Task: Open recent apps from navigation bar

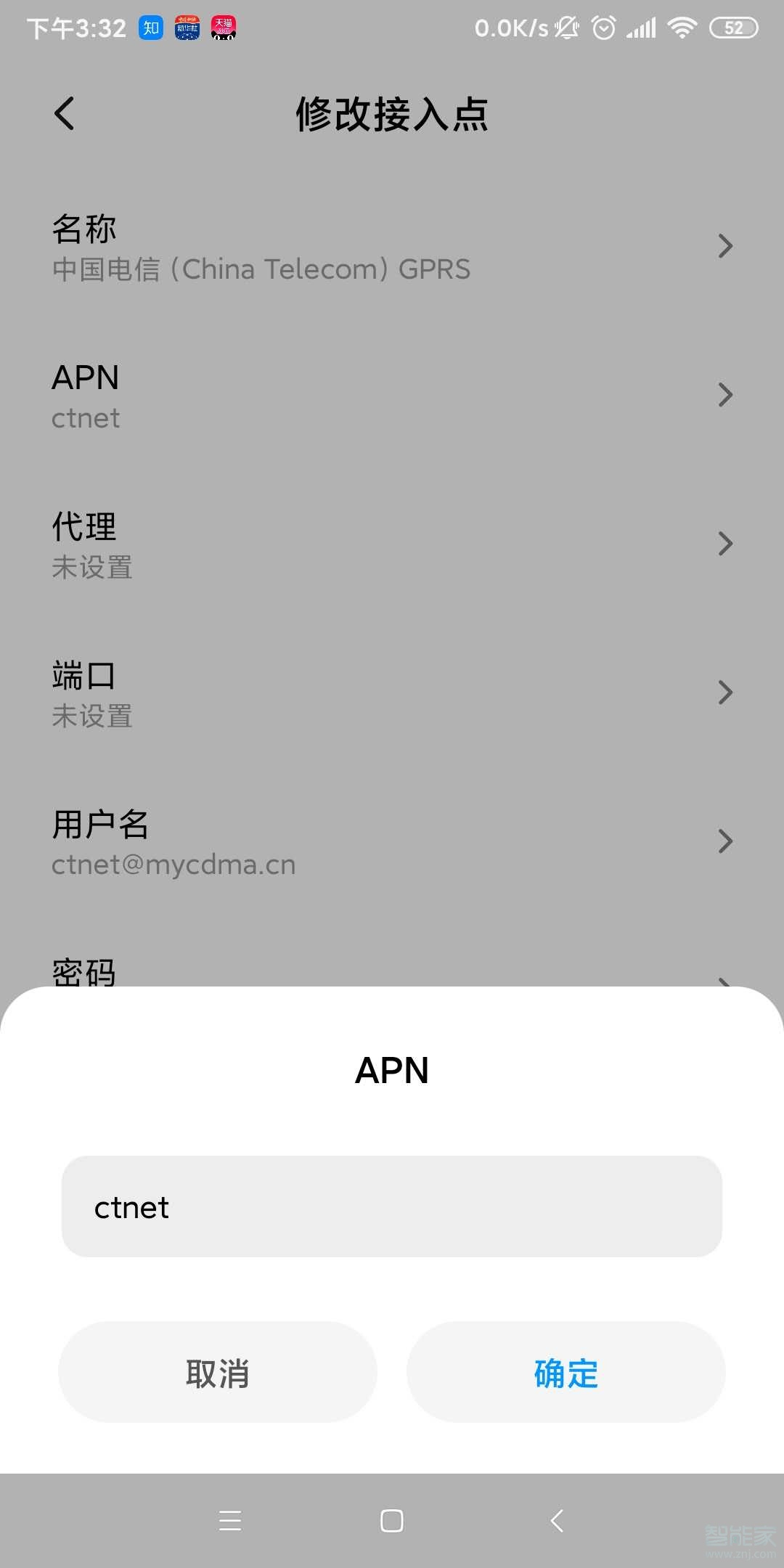Action: (230, 1521)
